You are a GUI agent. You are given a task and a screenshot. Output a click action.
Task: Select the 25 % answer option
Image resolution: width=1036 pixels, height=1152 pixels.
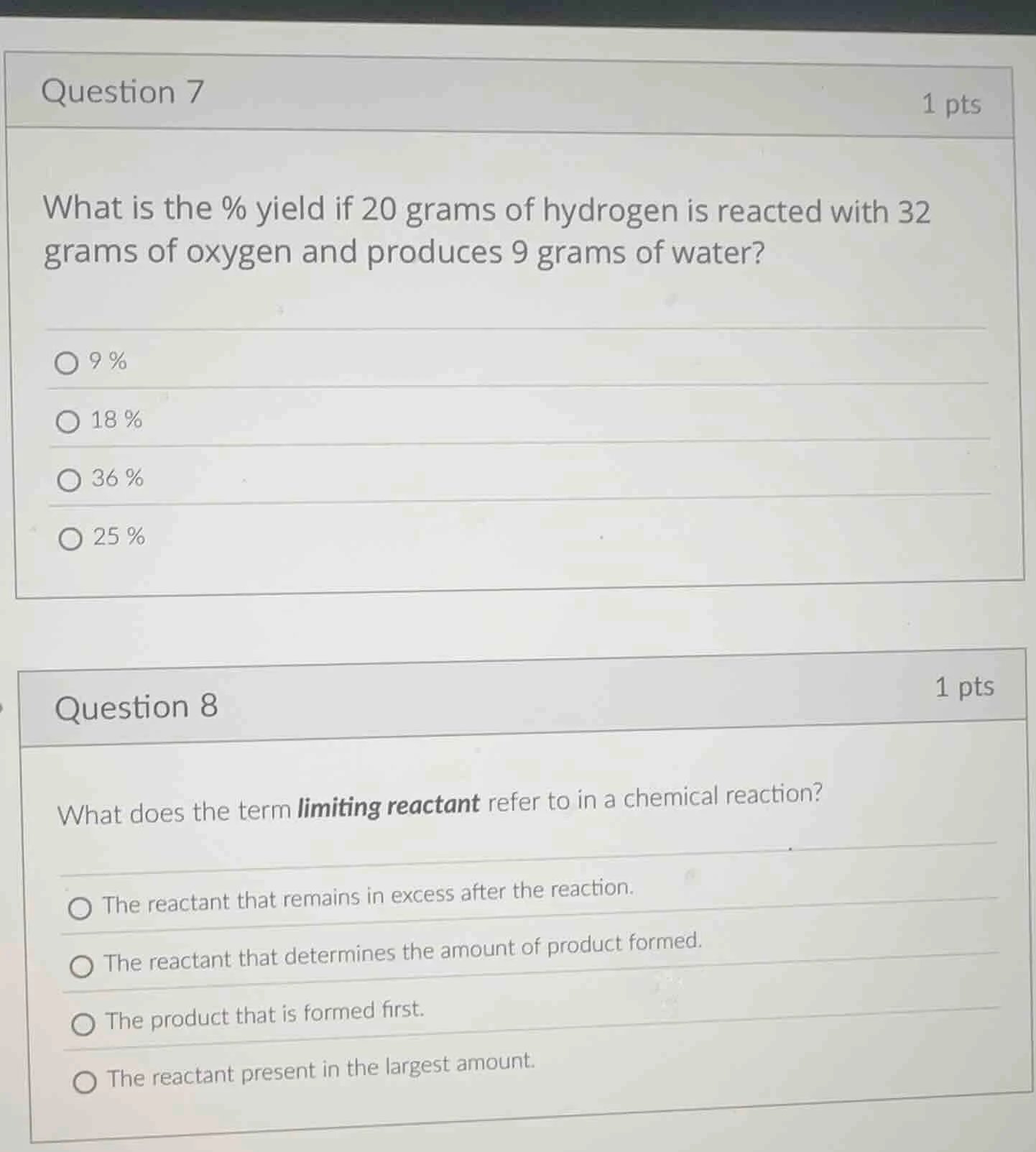(x=69, y=538)
